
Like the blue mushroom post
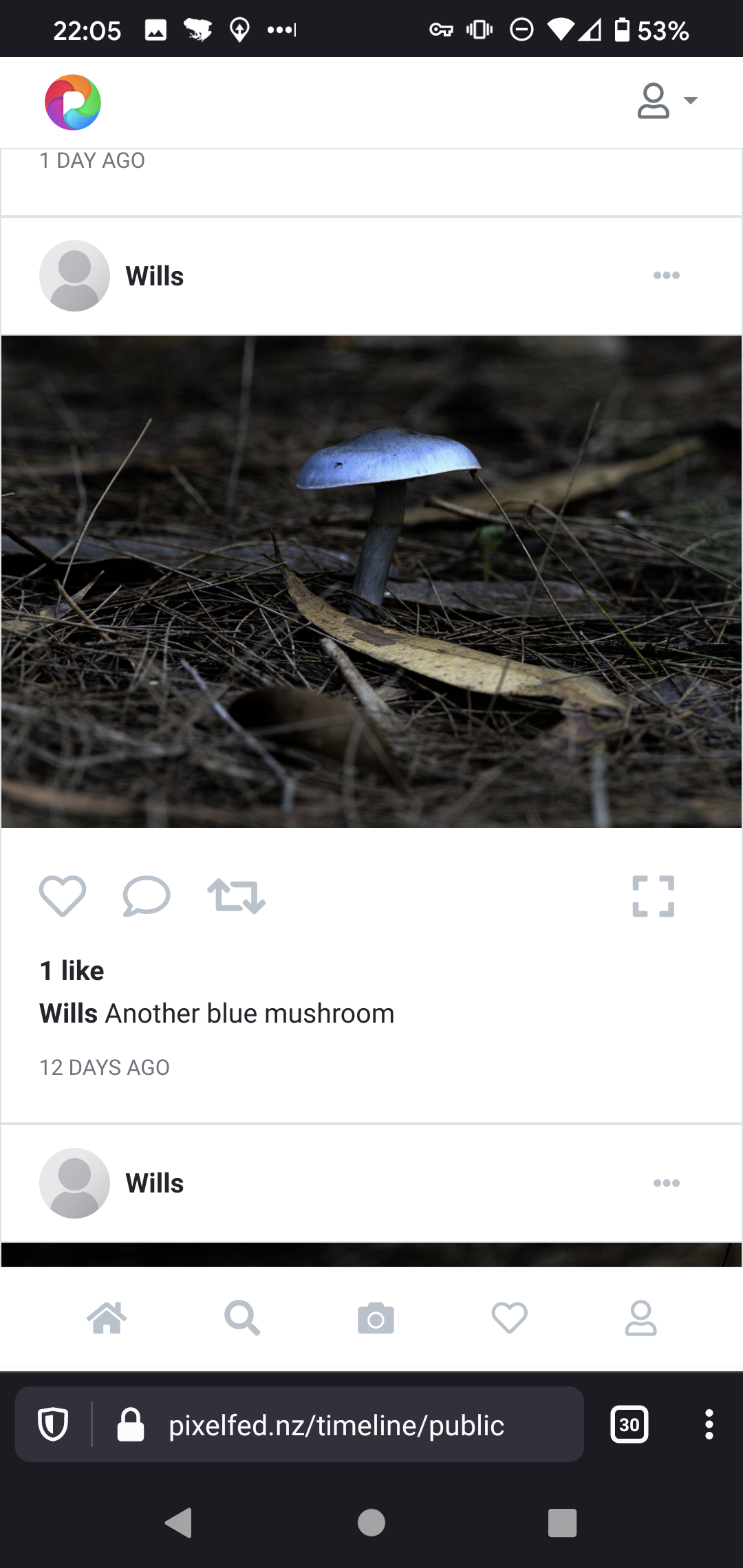[63, 896]
